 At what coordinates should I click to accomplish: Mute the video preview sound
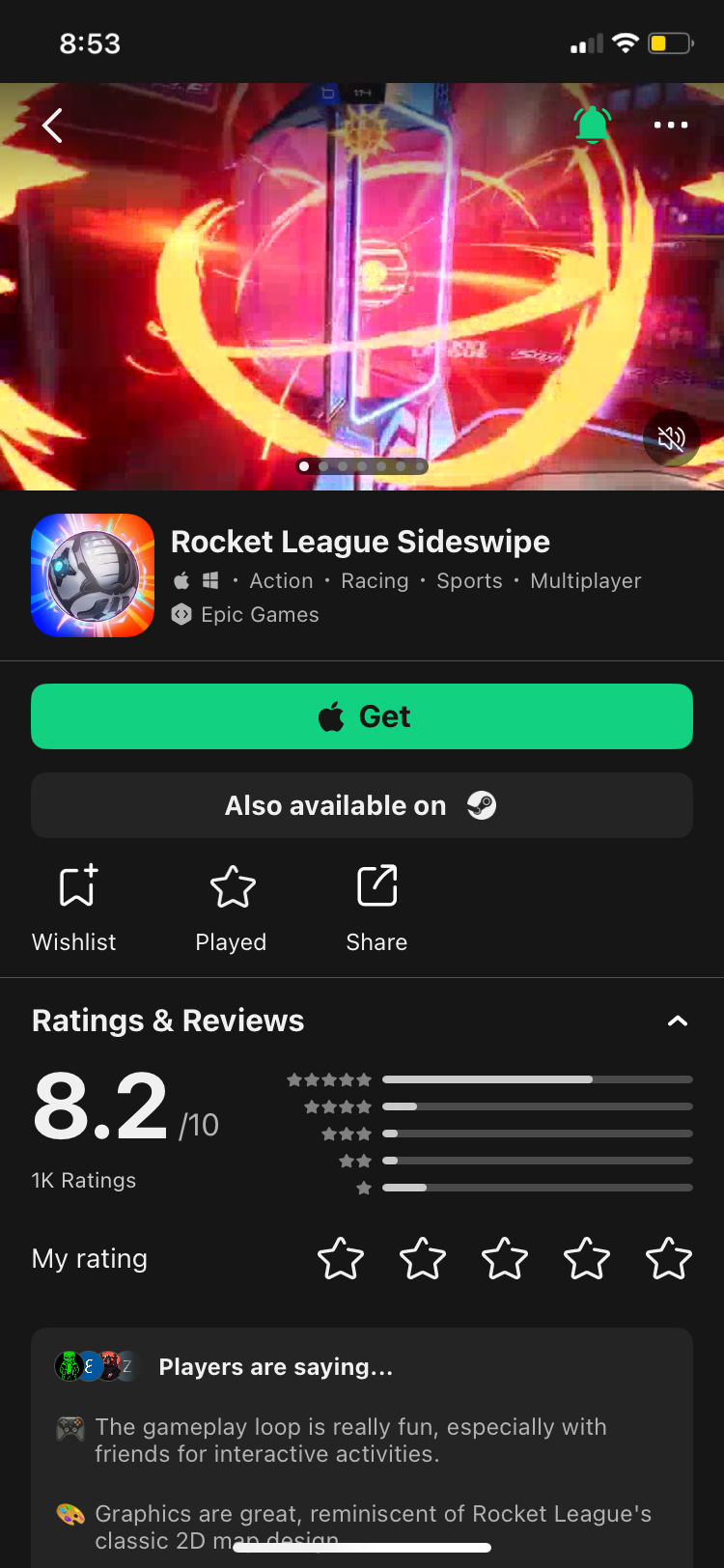pos(671,438)
